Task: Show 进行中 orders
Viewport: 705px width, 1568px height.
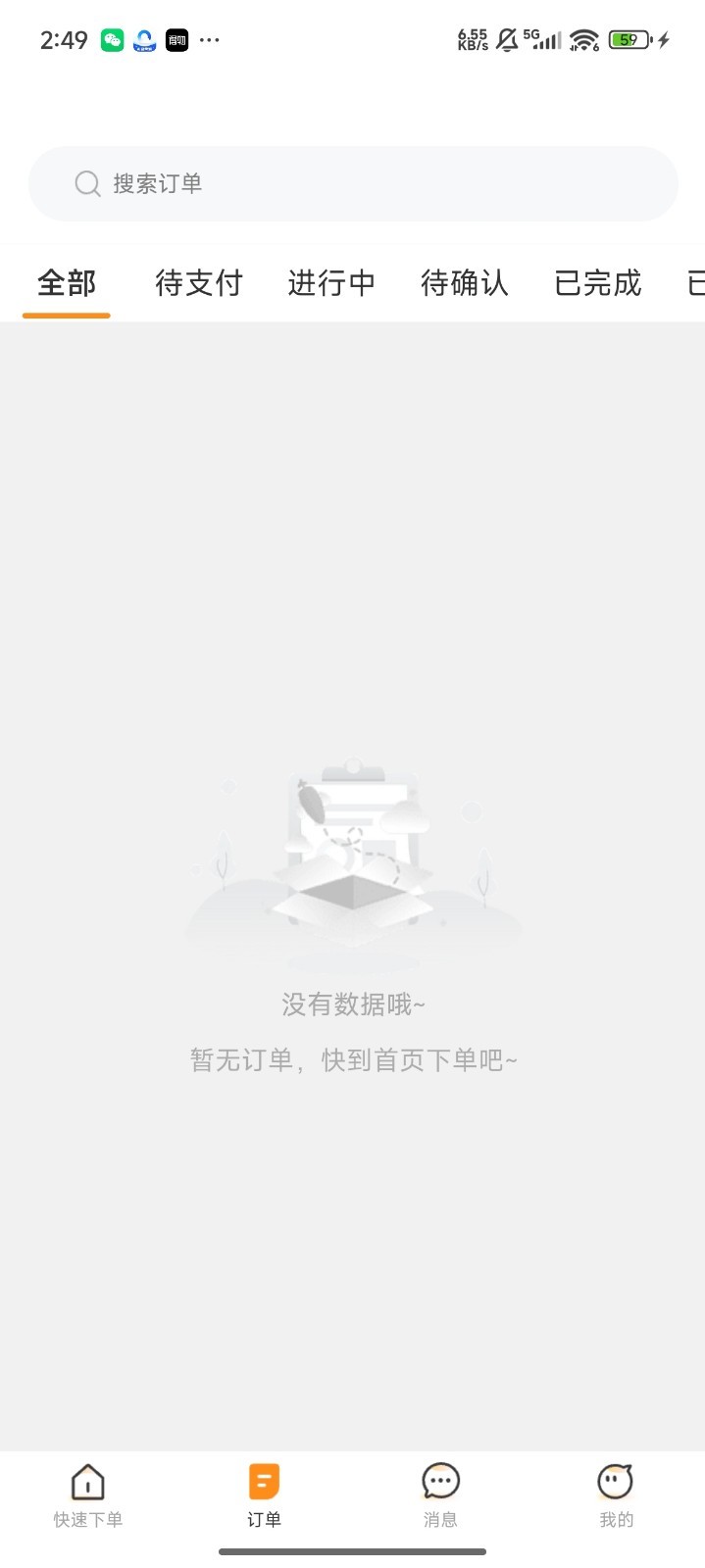Action: (x=331, y=283)
